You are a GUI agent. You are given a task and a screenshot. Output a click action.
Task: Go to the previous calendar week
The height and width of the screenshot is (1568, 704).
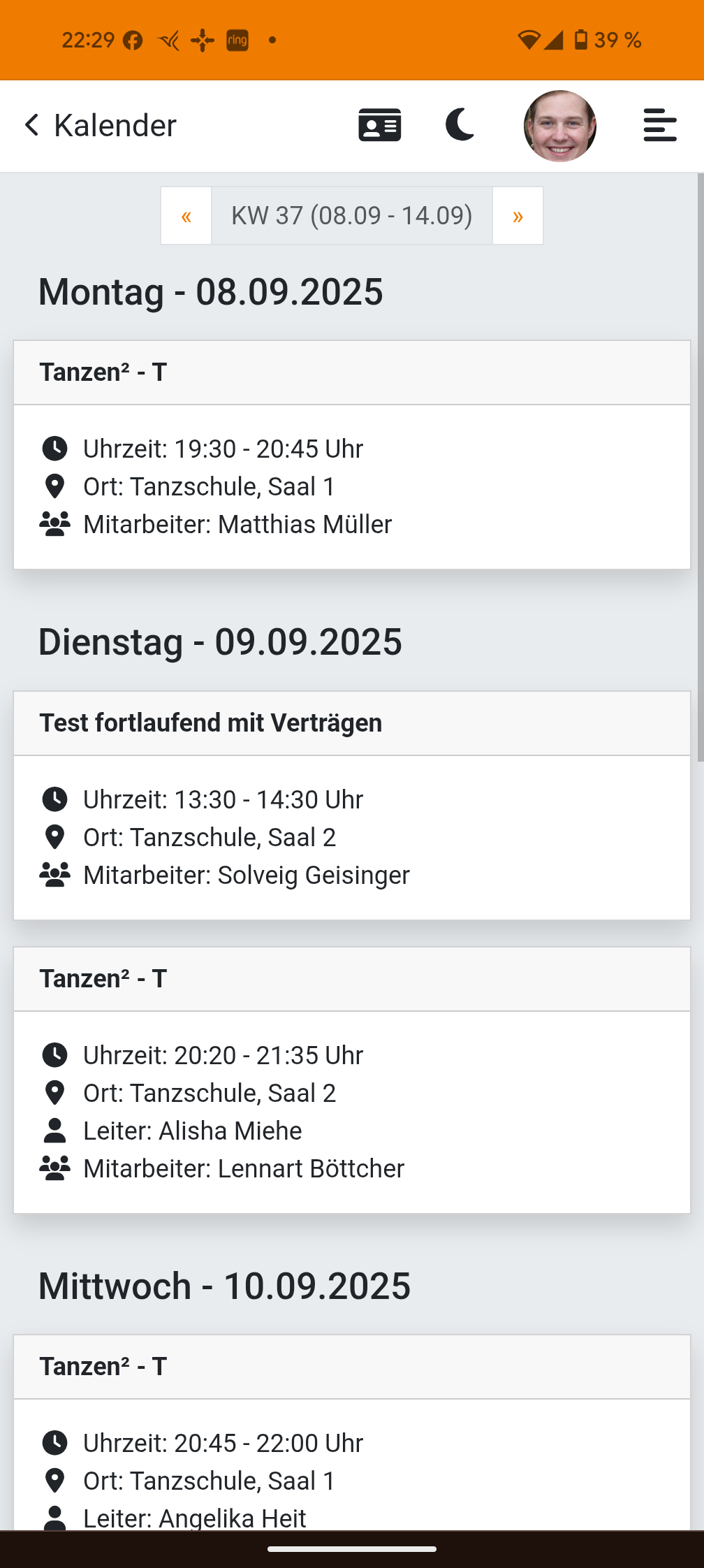[186, 216]
